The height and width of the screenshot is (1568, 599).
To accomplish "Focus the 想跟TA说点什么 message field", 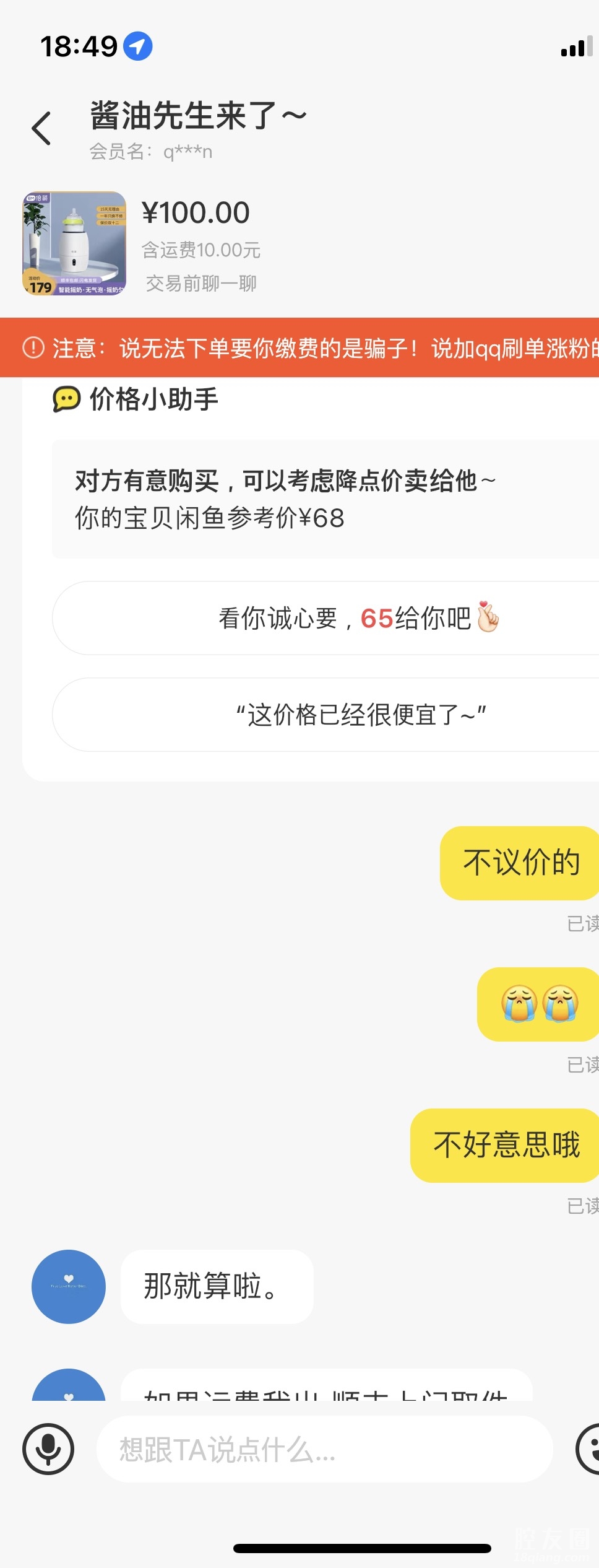I will [x=324, y=1449].
